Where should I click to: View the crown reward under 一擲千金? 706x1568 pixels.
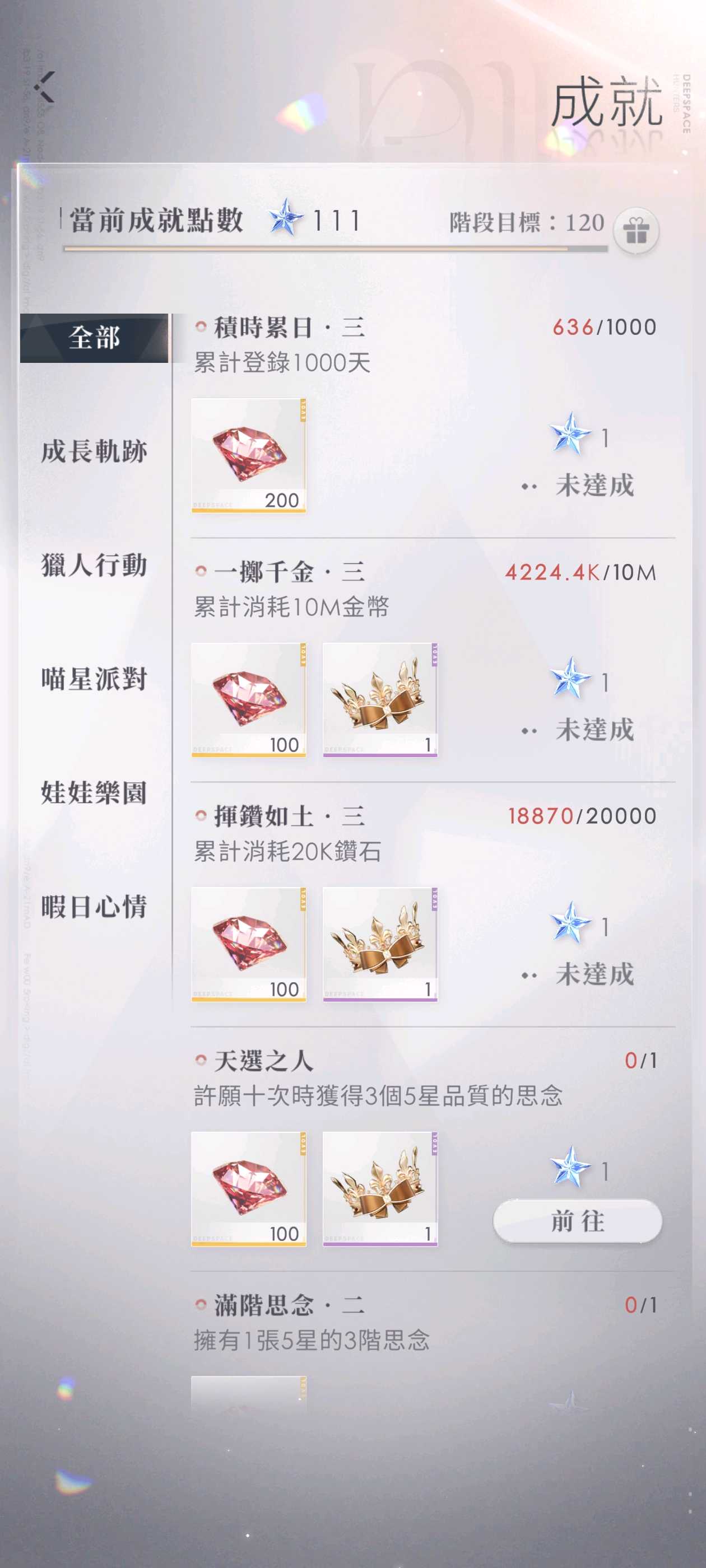tap(380, 699)
